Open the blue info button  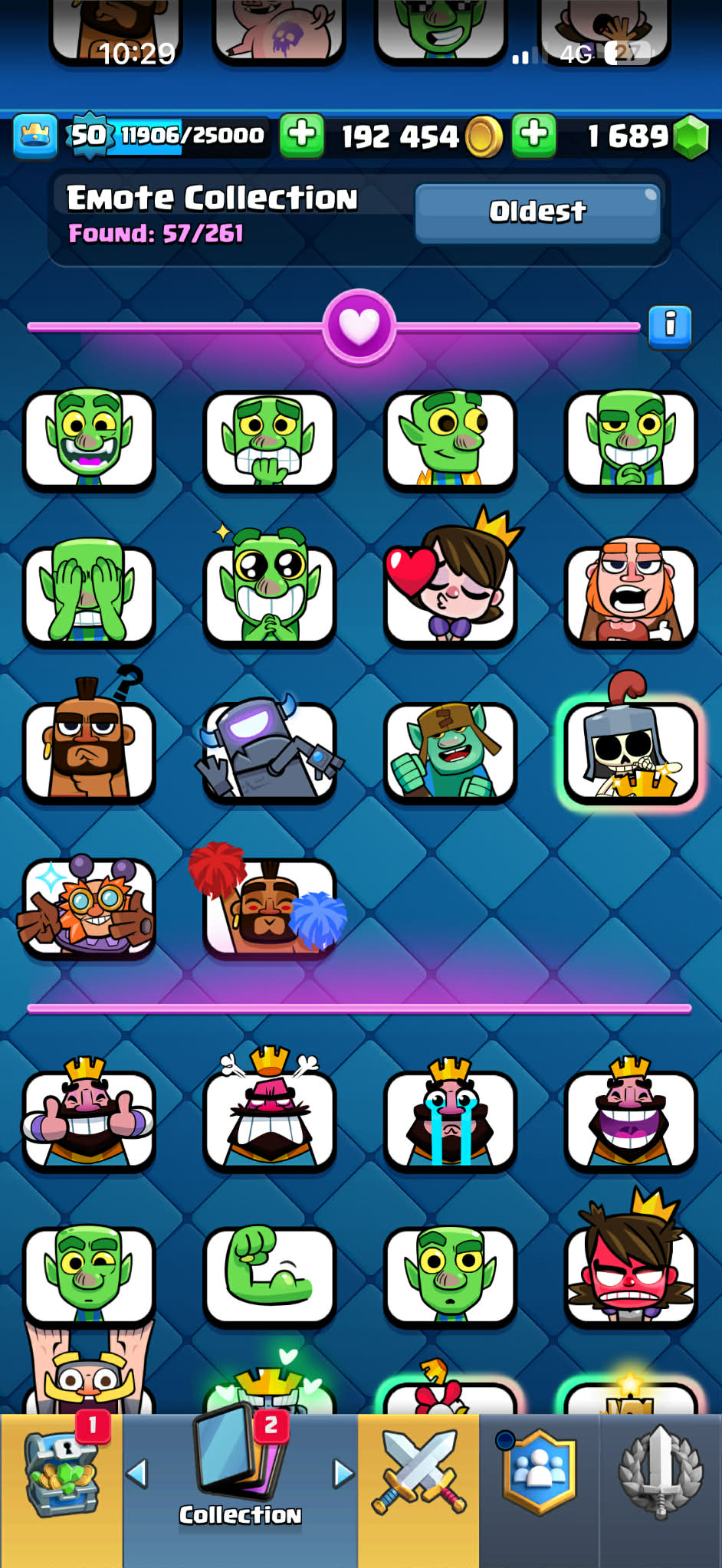coord(670,326)
